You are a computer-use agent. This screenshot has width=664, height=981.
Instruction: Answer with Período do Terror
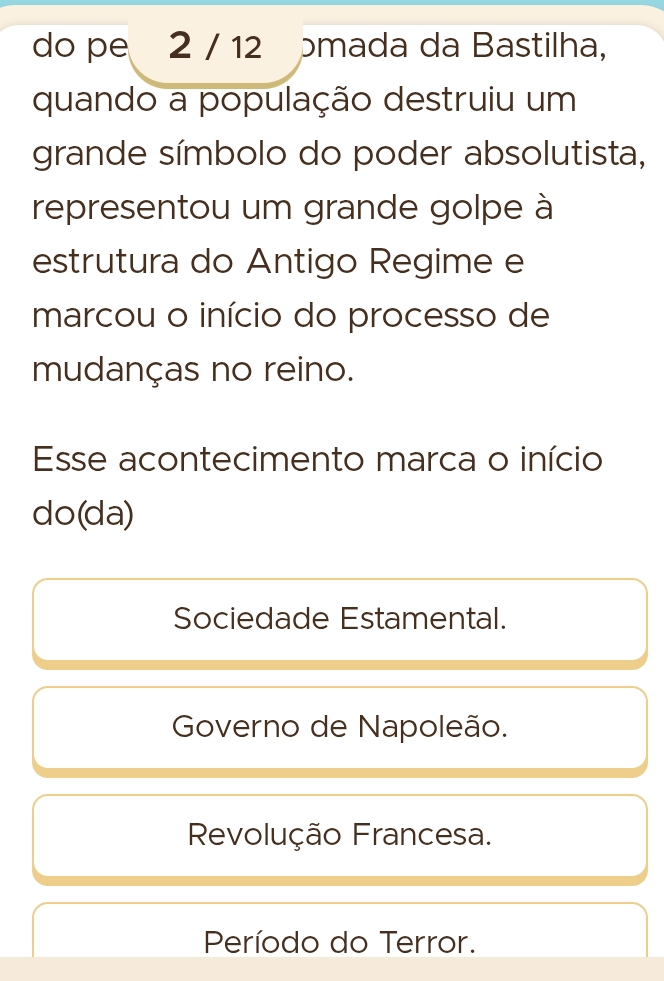(x=340, y=938)
